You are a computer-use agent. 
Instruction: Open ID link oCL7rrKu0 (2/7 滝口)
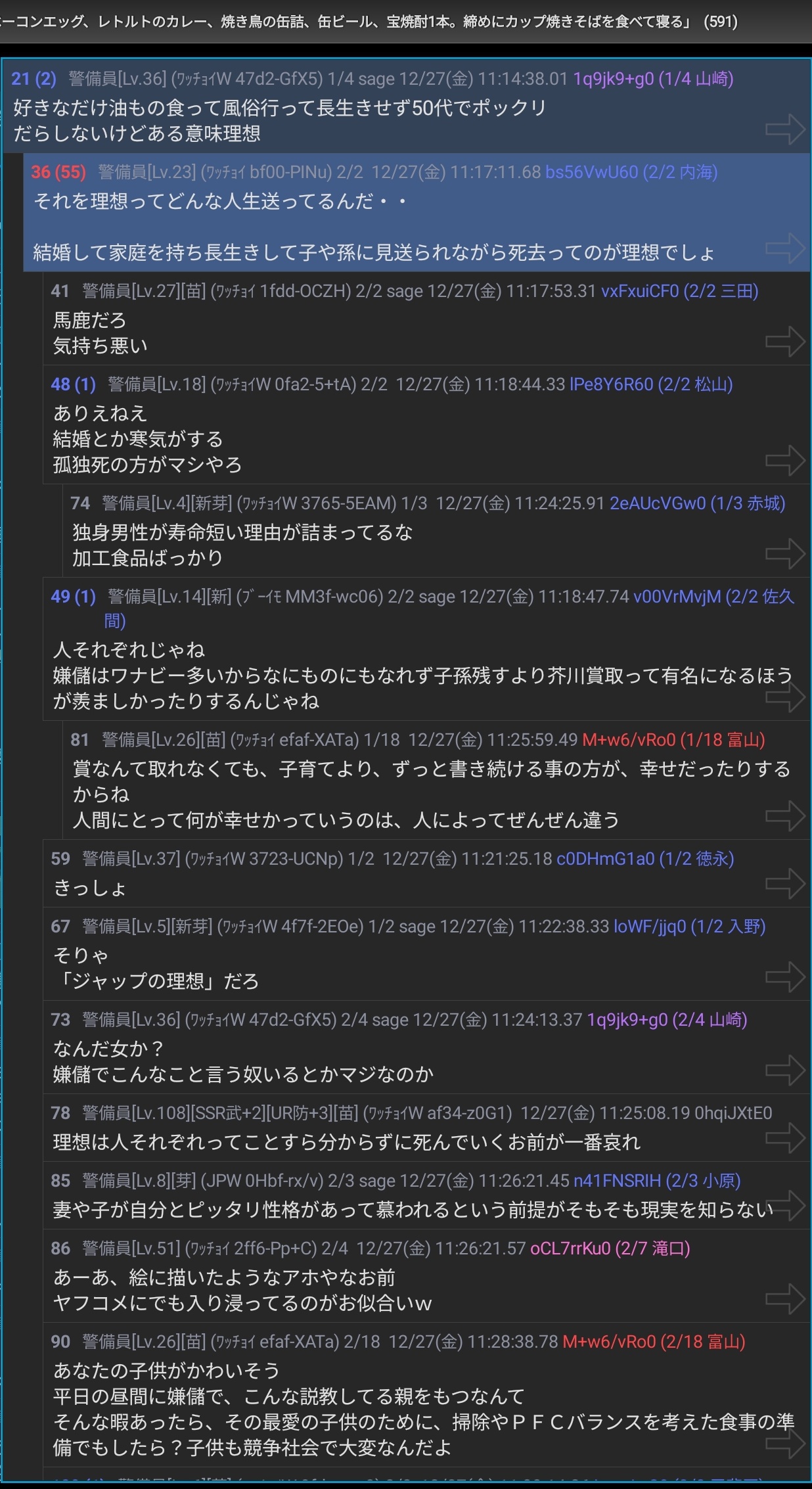(x=610, y=1248)
